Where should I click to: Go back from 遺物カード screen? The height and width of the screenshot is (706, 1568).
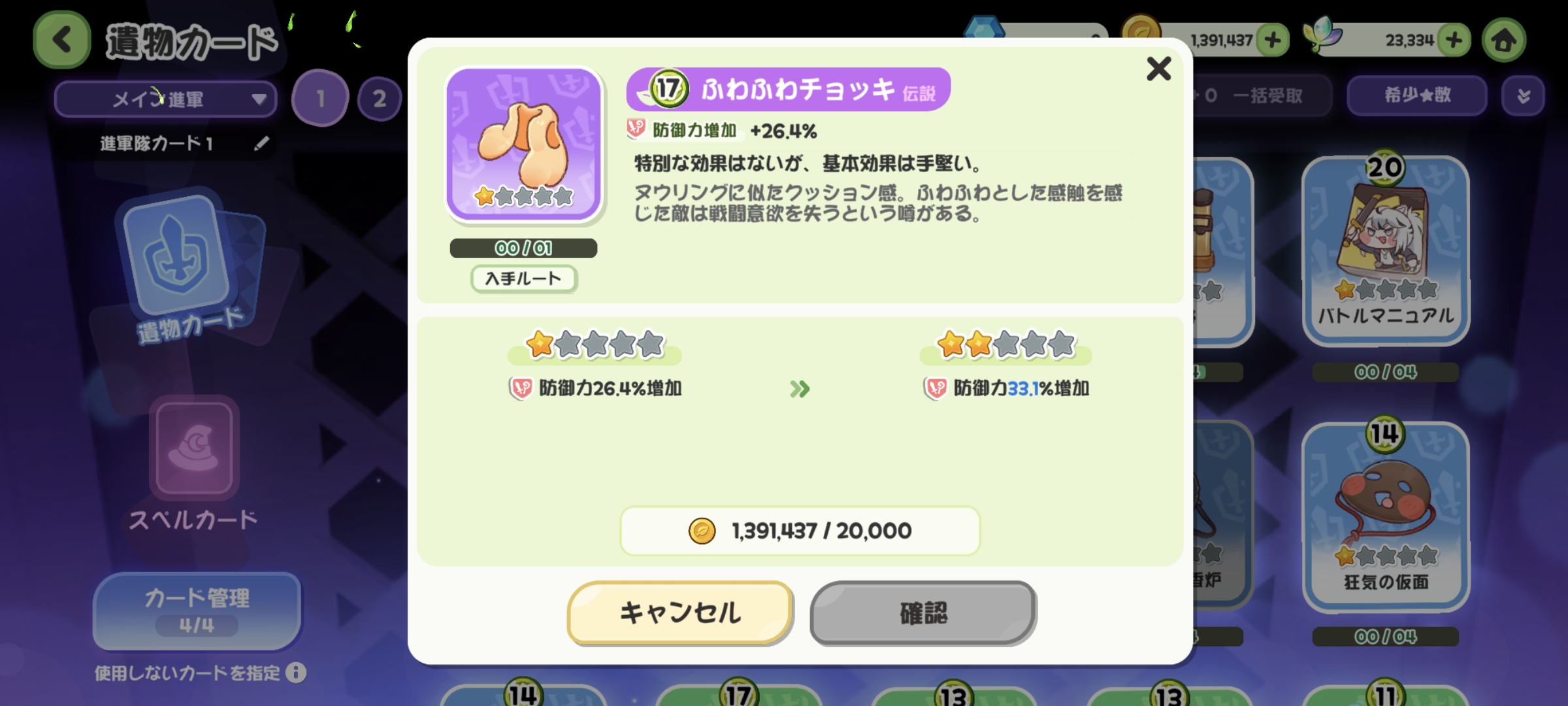62,41
